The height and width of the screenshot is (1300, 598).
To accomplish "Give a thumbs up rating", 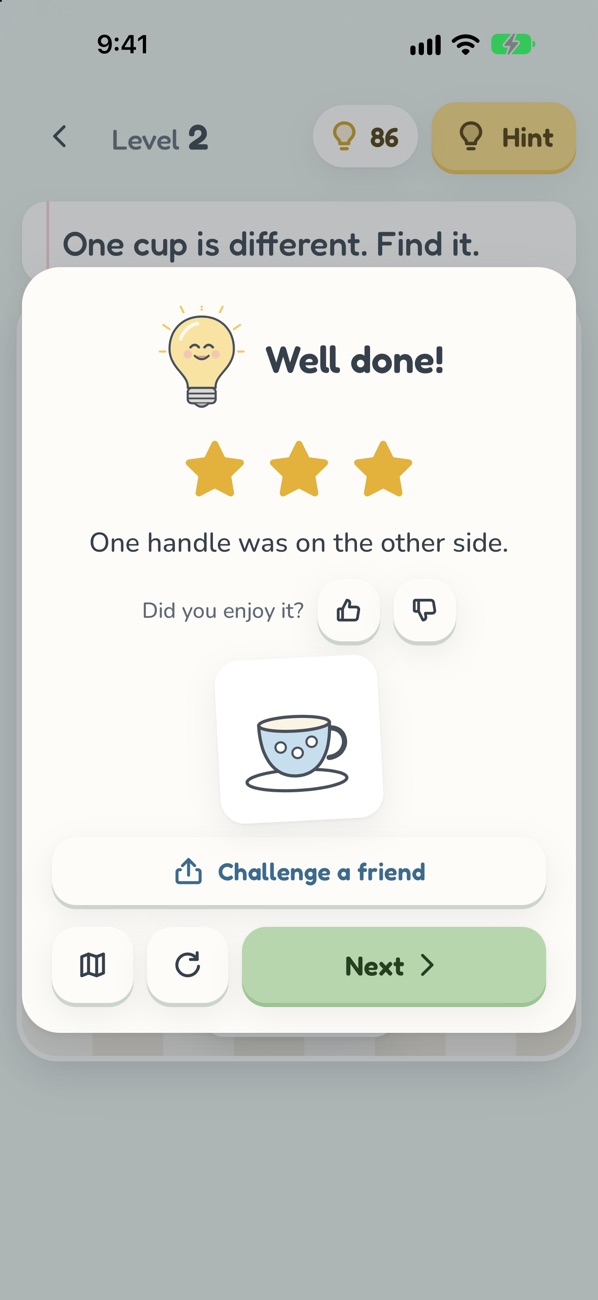I will [348, 610].
